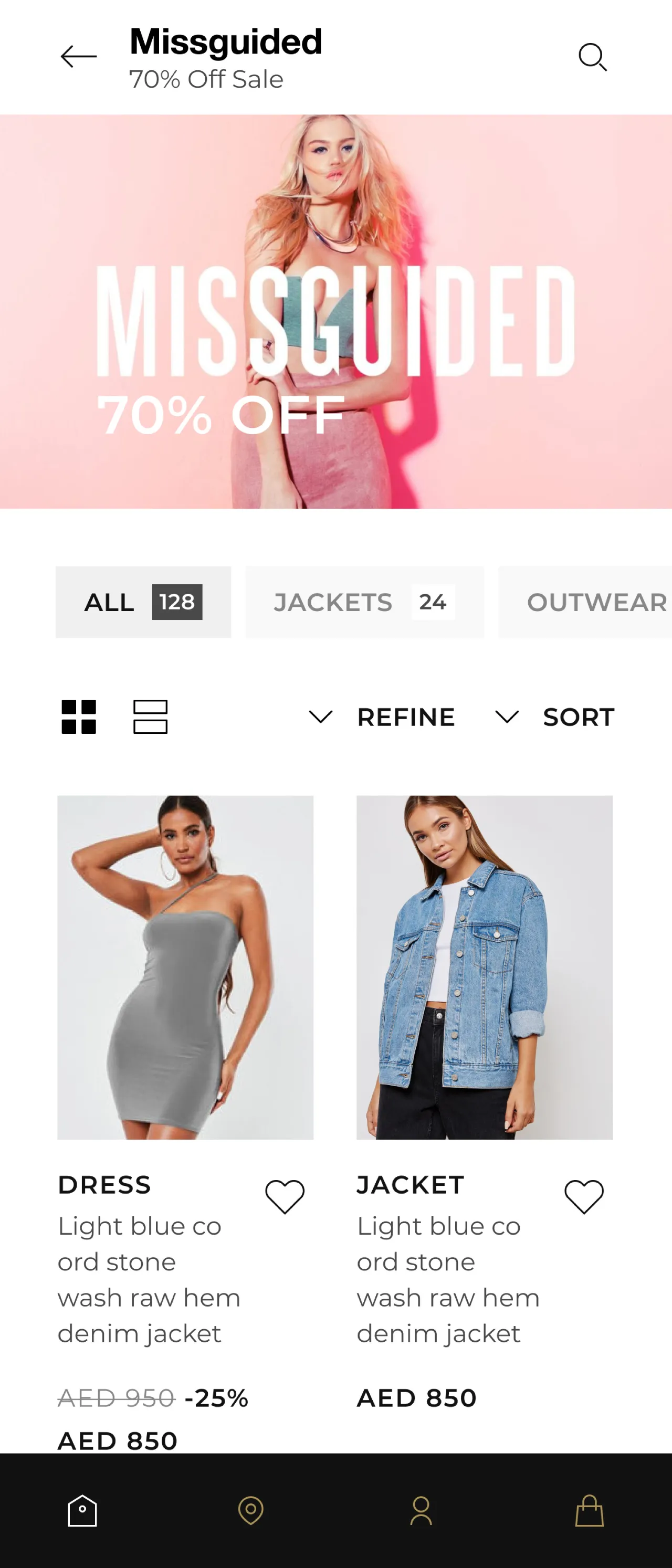Select the ALL 128 category tab

143,602
